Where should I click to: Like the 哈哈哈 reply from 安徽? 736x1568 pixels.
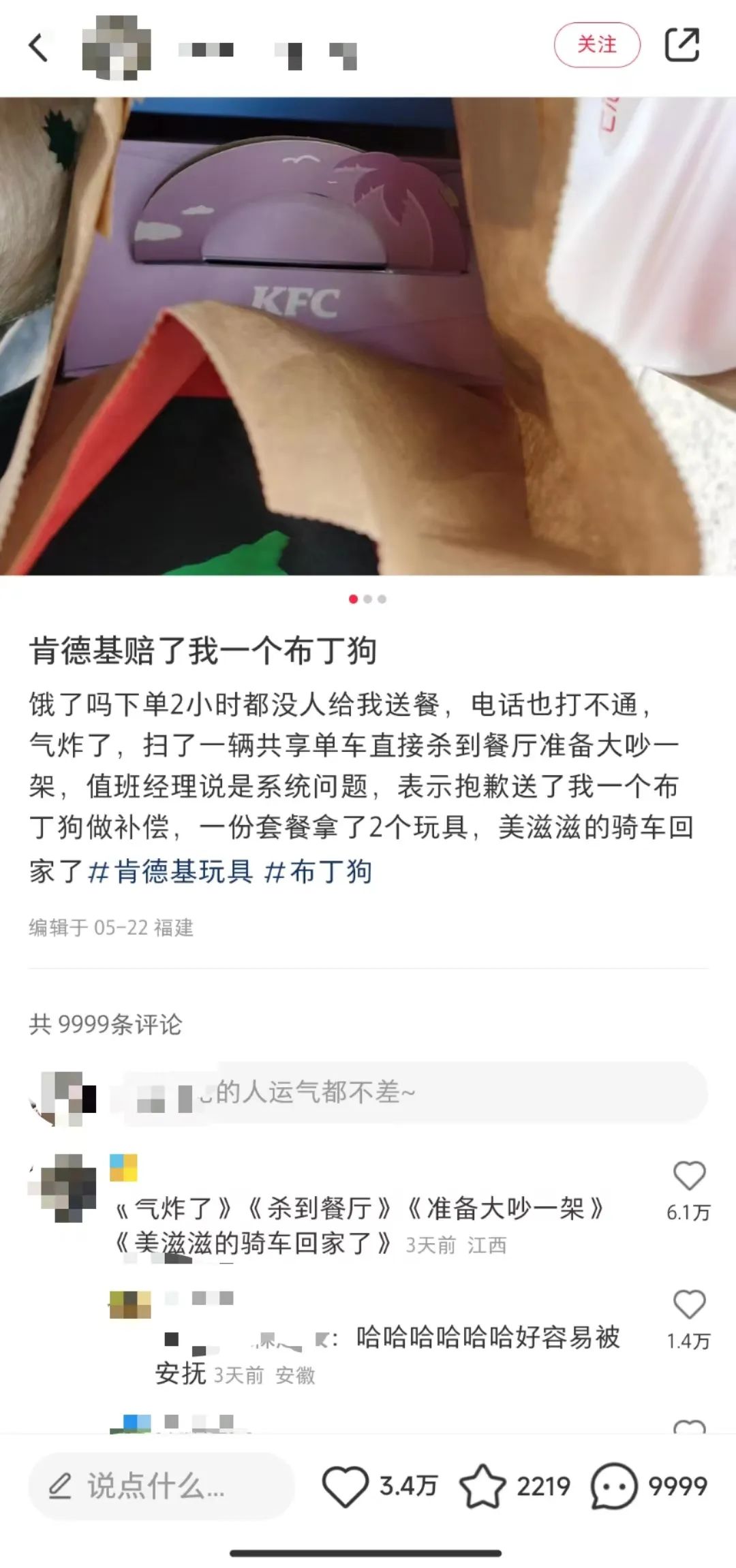[689, 1305]
